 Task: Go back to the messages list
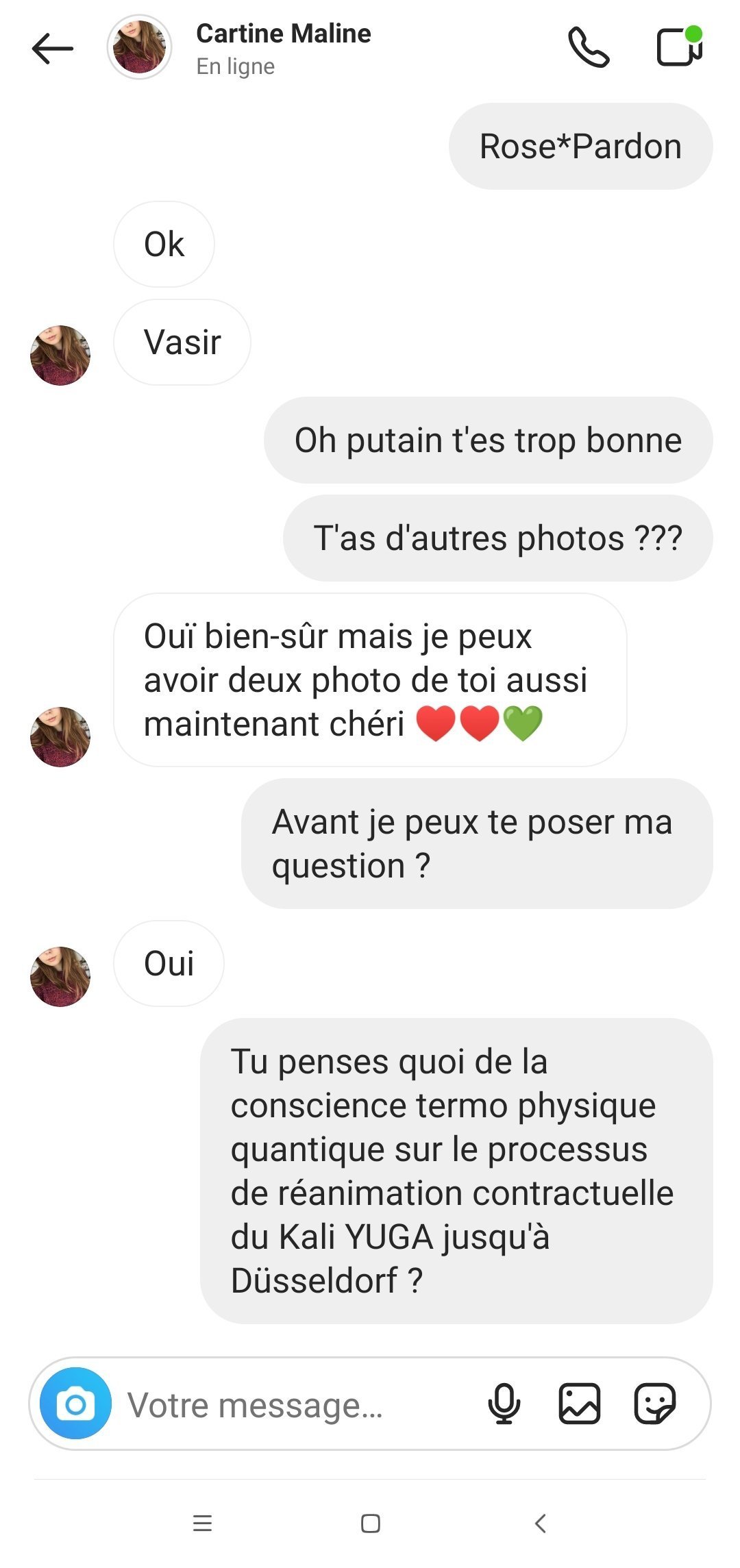(52, 49)
